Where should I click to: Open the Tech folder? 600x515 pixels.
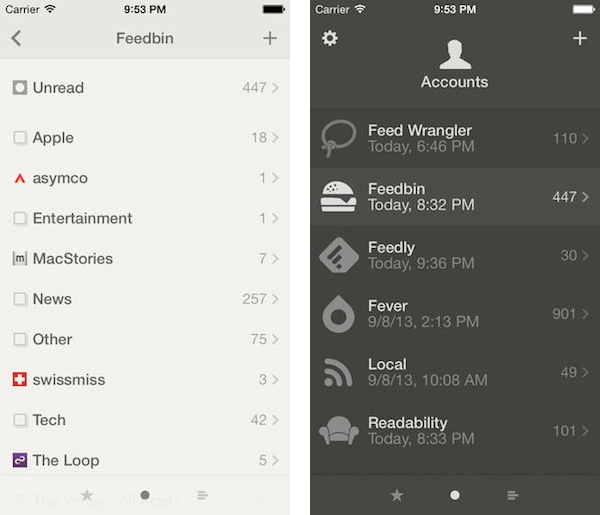click(145, 420)
